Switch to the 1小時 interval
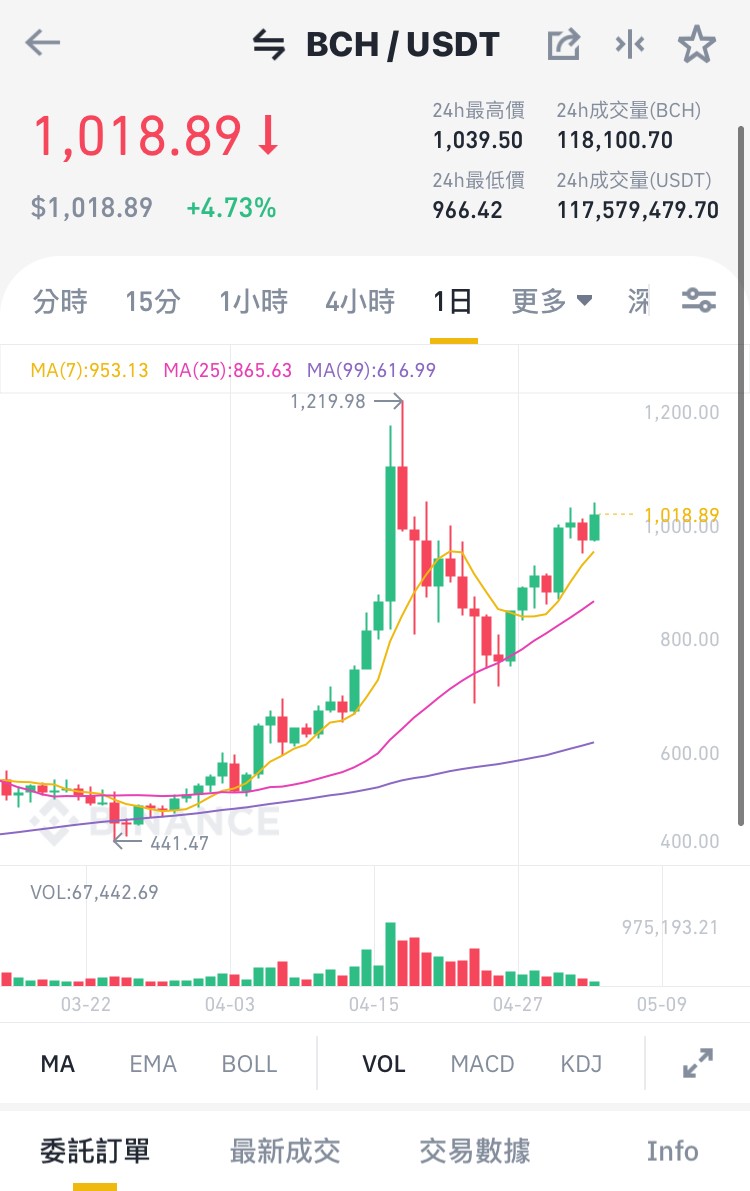Image resolution: width=750 pixels, height=1191 pixels. tap(254, 302)
